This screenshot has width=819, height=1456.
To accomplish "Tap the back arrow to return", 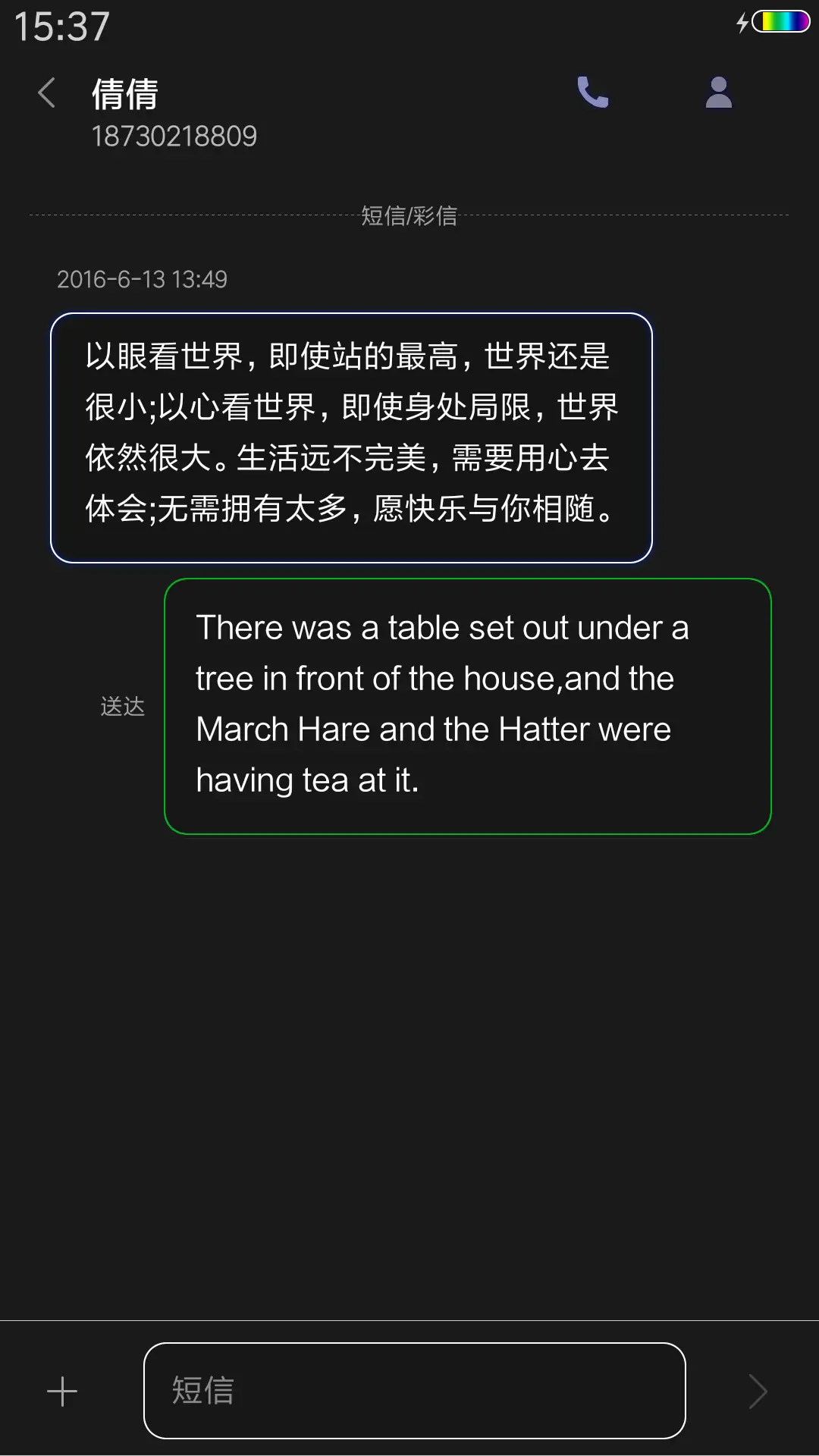I will (45, 93).
